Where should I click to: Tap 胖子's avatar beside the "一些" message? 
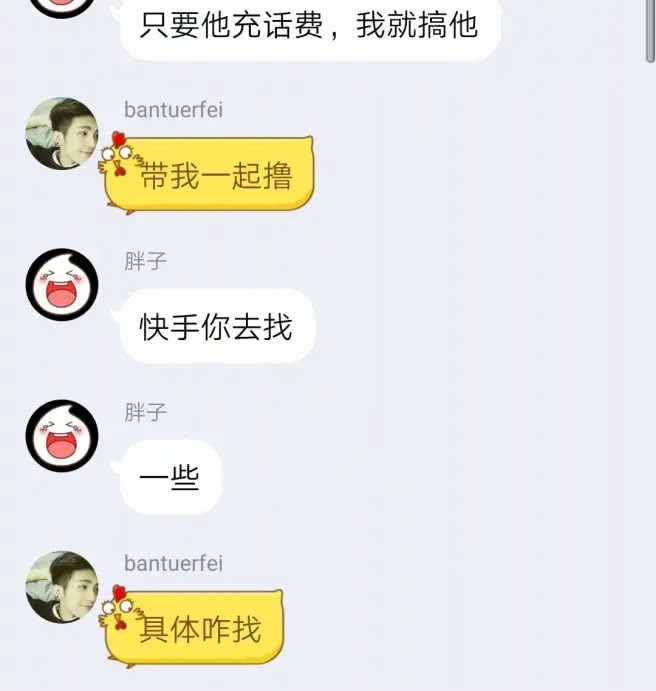coord(62,436)
